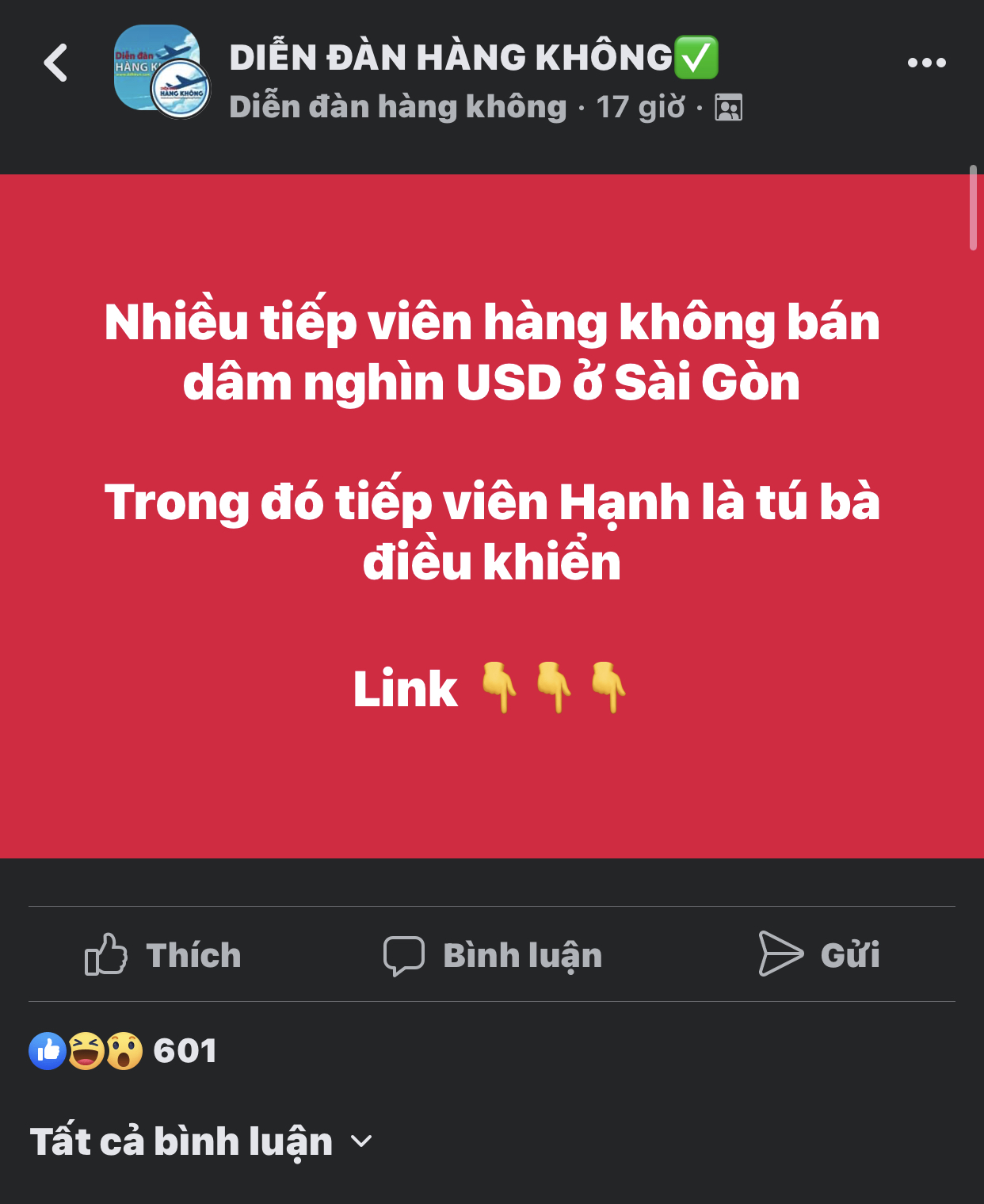
Task: Open the three-dot post options menu
Action: point(926,63)
